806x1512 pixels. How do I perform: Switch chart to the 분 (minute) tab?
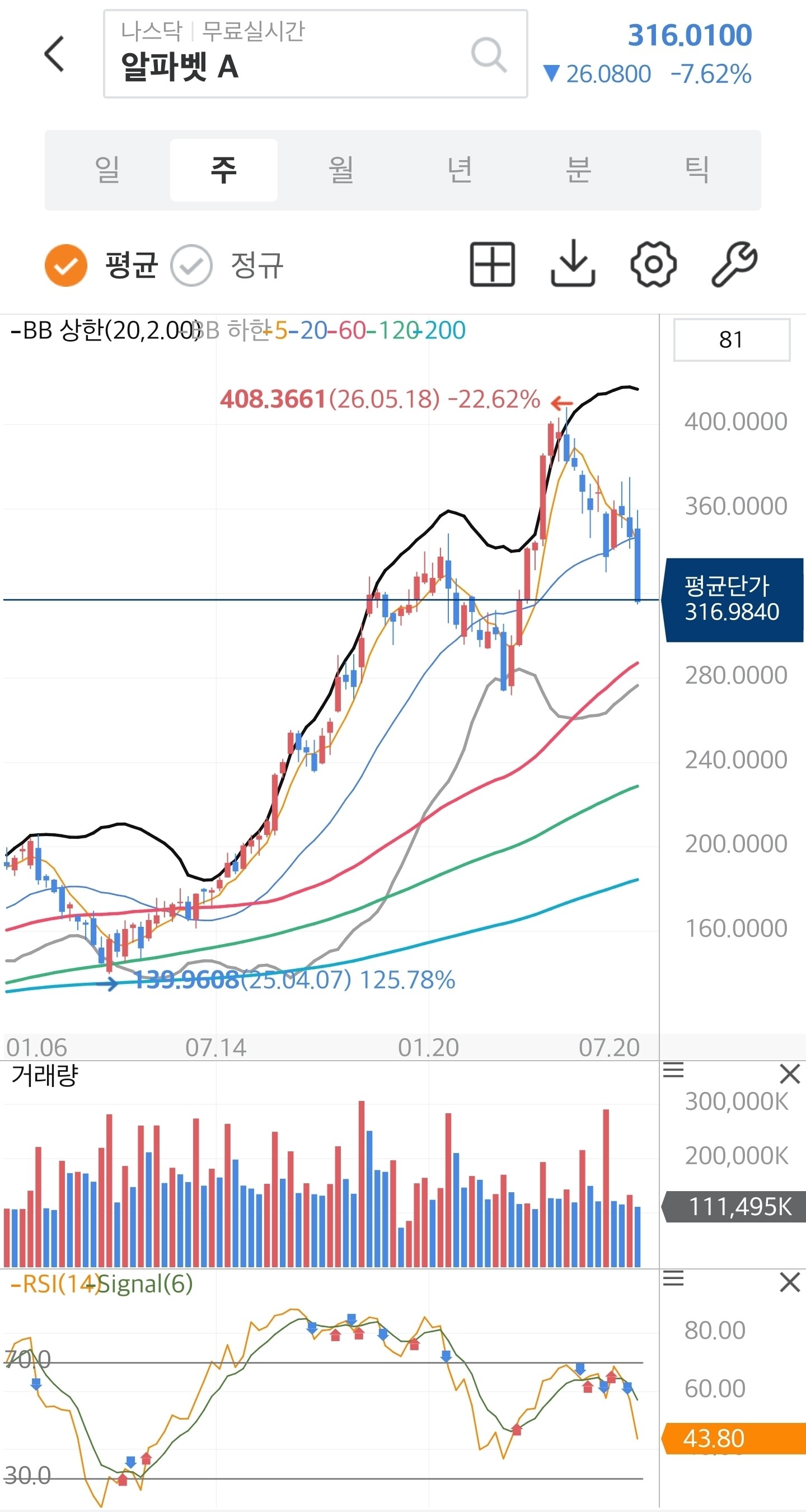point(578,170)
